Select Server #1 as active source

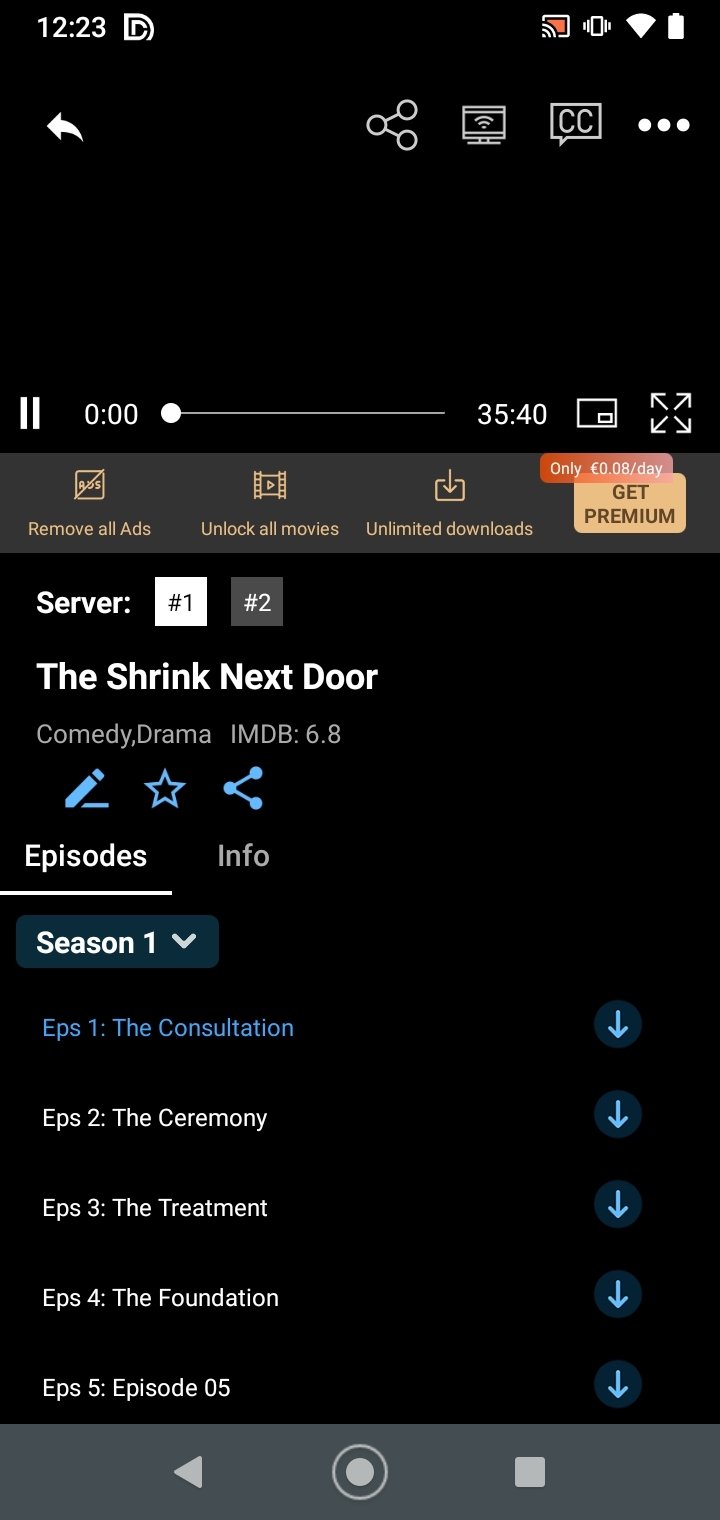click(x=180, y=601)
